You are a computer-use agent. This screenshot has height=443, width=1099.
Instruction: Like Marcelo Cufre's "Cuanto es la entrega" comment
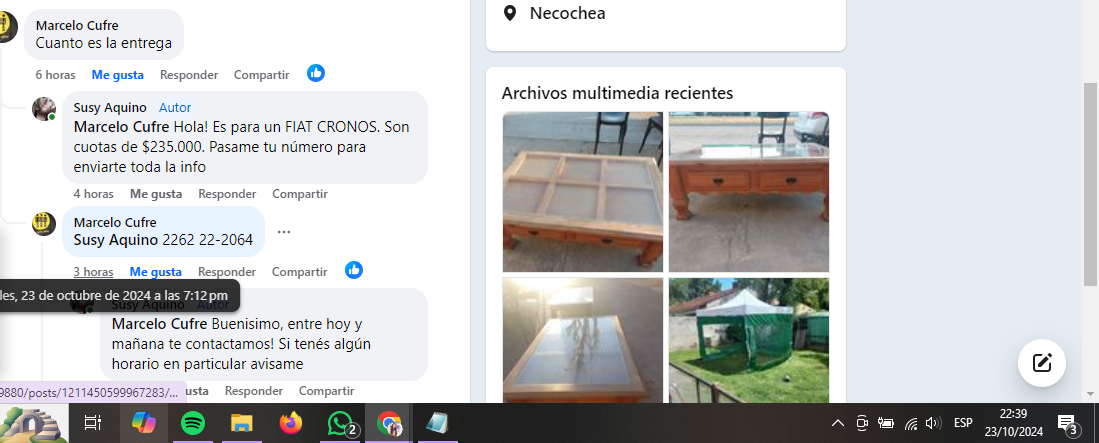coord(117,75)
